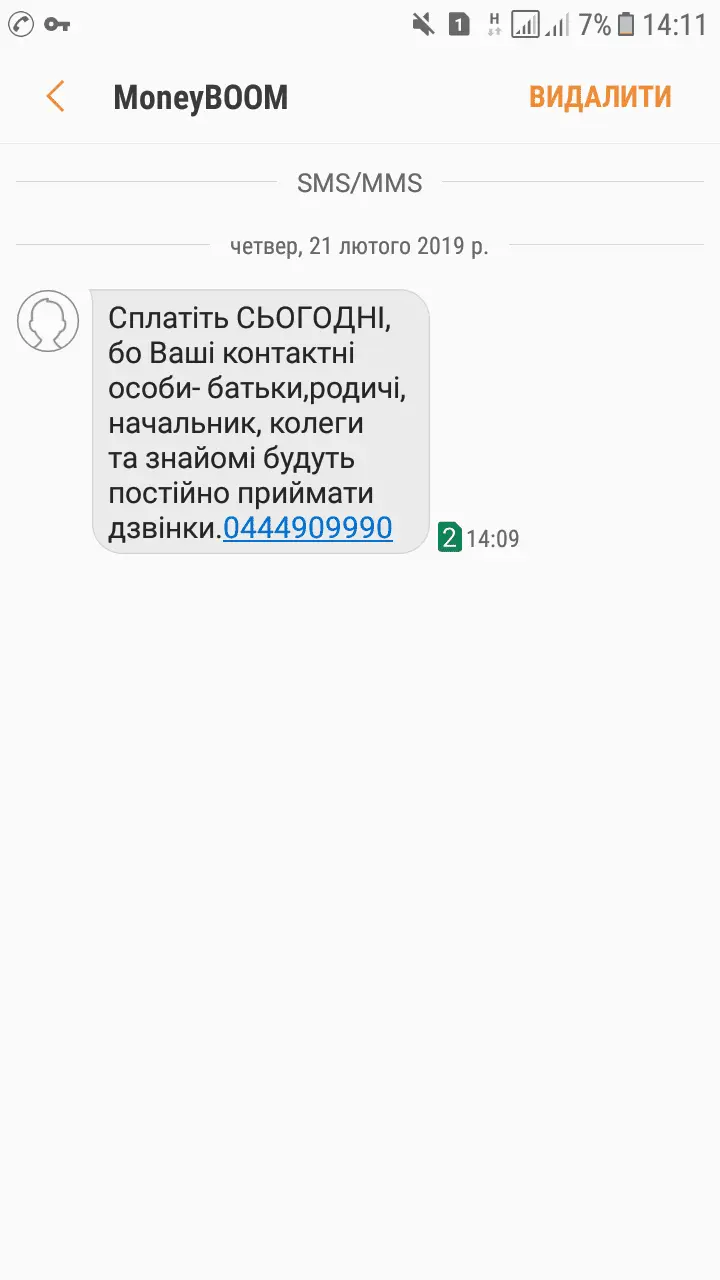This screenshot has height=1280, width=720.
Task: Select the MoneyBOOM message bubble
Action: (x=260, y=400)
